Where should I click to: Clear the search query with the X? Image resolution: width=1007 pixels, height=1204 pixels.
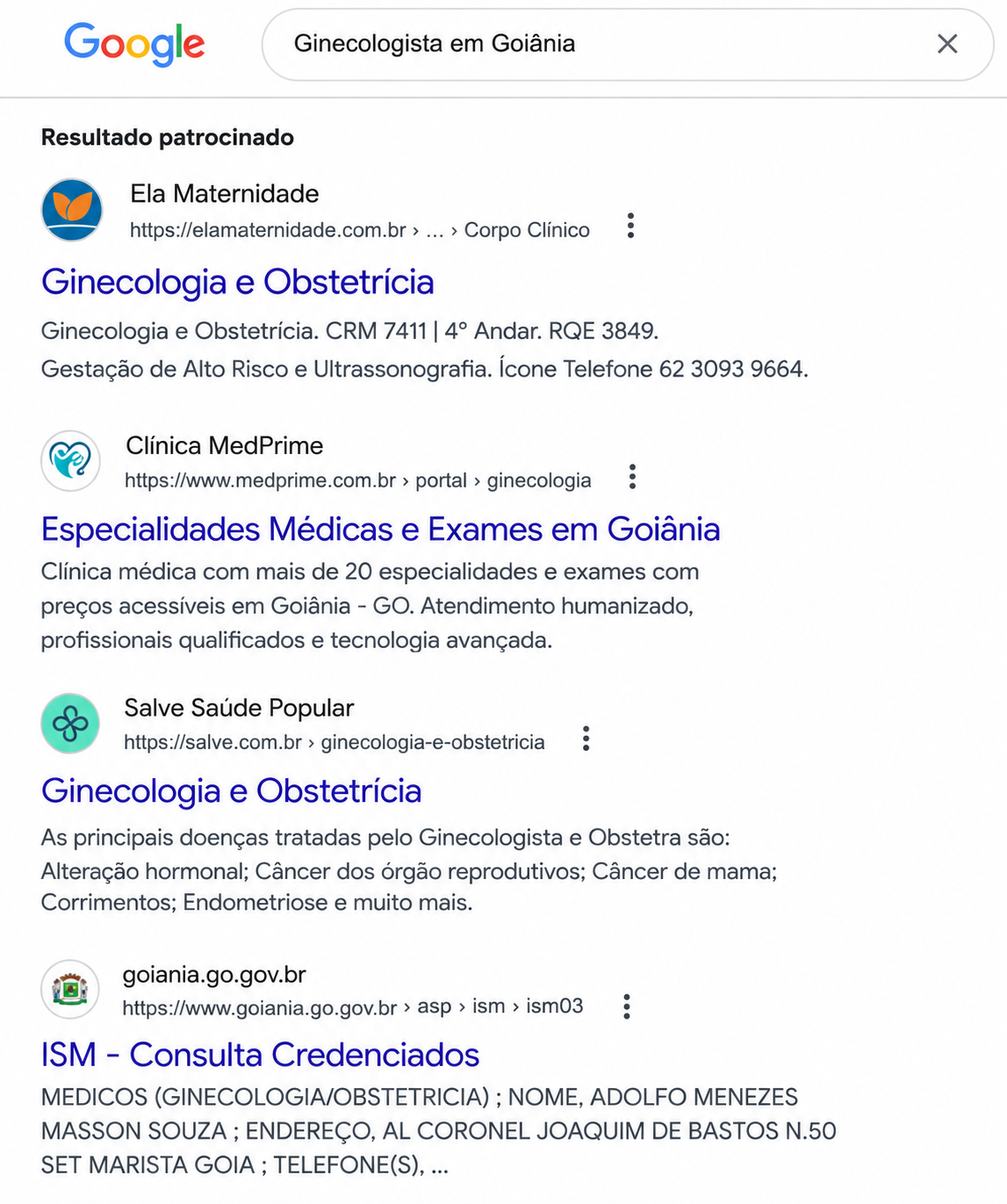click(x=947, y=44)
